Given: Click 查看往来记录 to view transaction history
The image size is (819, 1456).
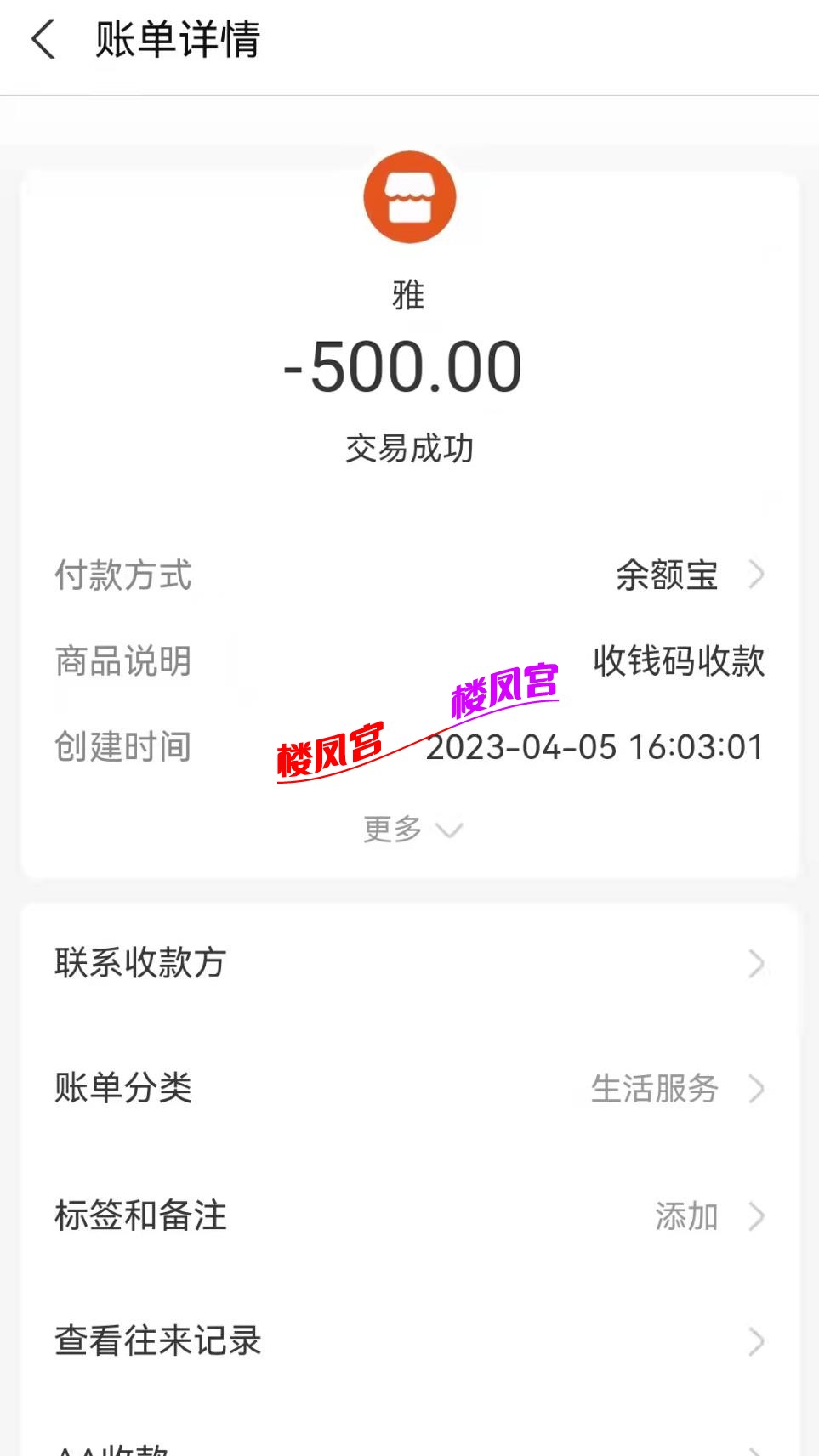Looking at the screenshot, I should tap(157, 1342).
